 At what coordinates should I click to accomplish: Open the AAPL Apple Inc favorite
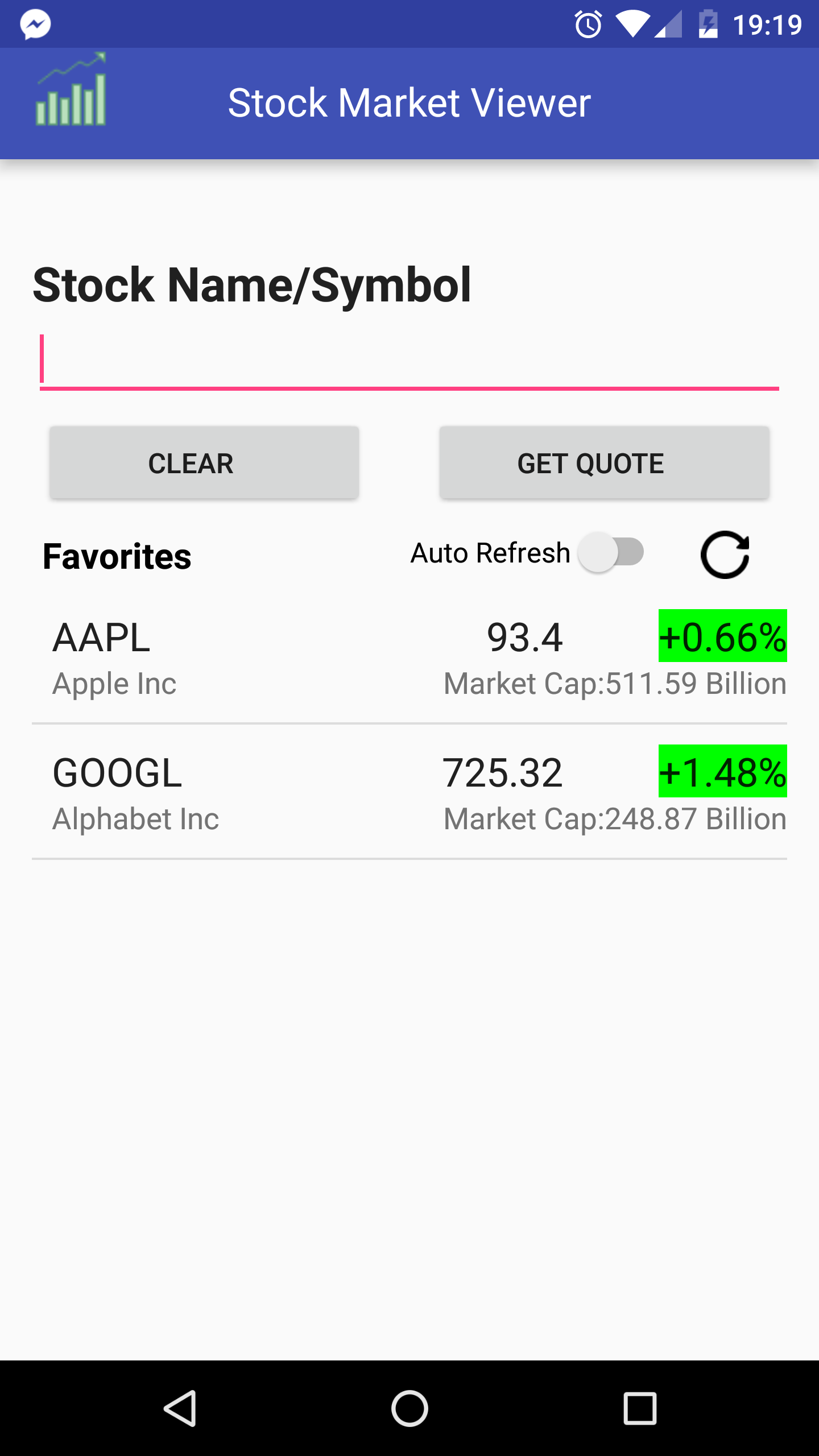(x=409, y=659)
